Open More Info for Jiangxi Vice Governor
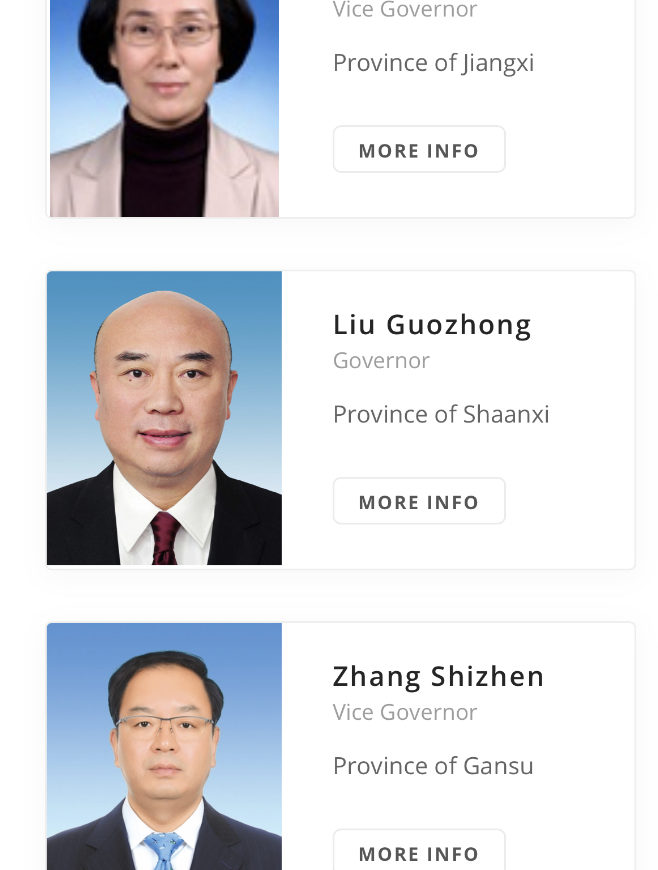Image resolution: width=658 pixels, height=870 pixels. [419, 150]
